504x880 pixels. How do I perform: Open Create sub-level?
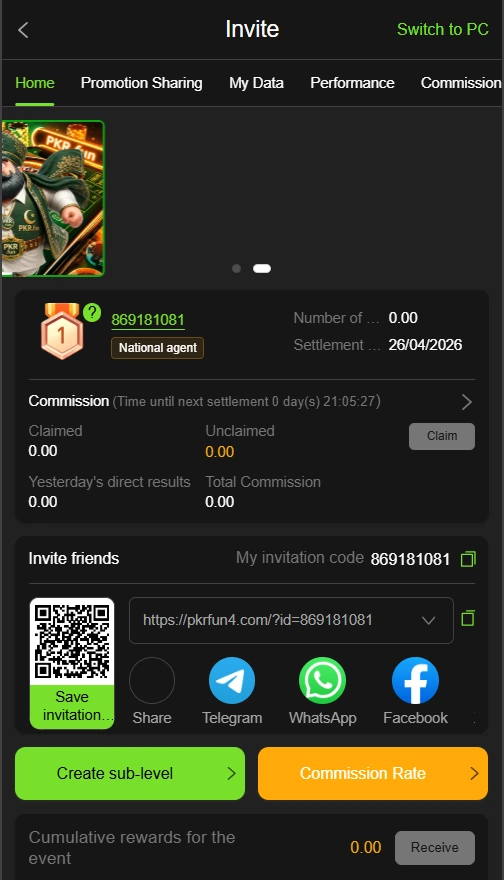tap(130, 773)
